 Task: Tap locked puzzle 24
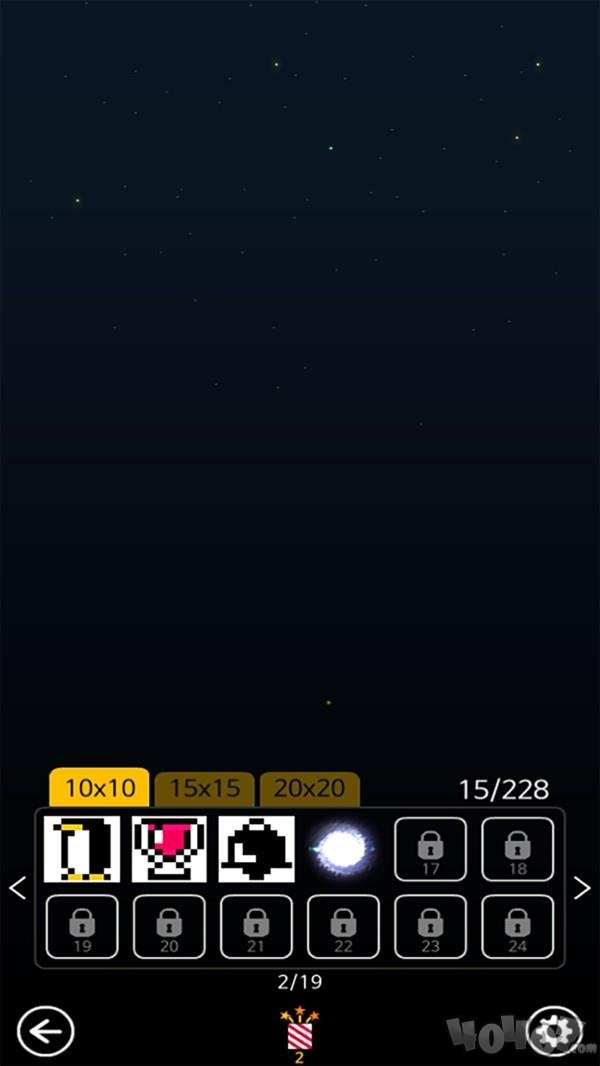pos(517,926)
